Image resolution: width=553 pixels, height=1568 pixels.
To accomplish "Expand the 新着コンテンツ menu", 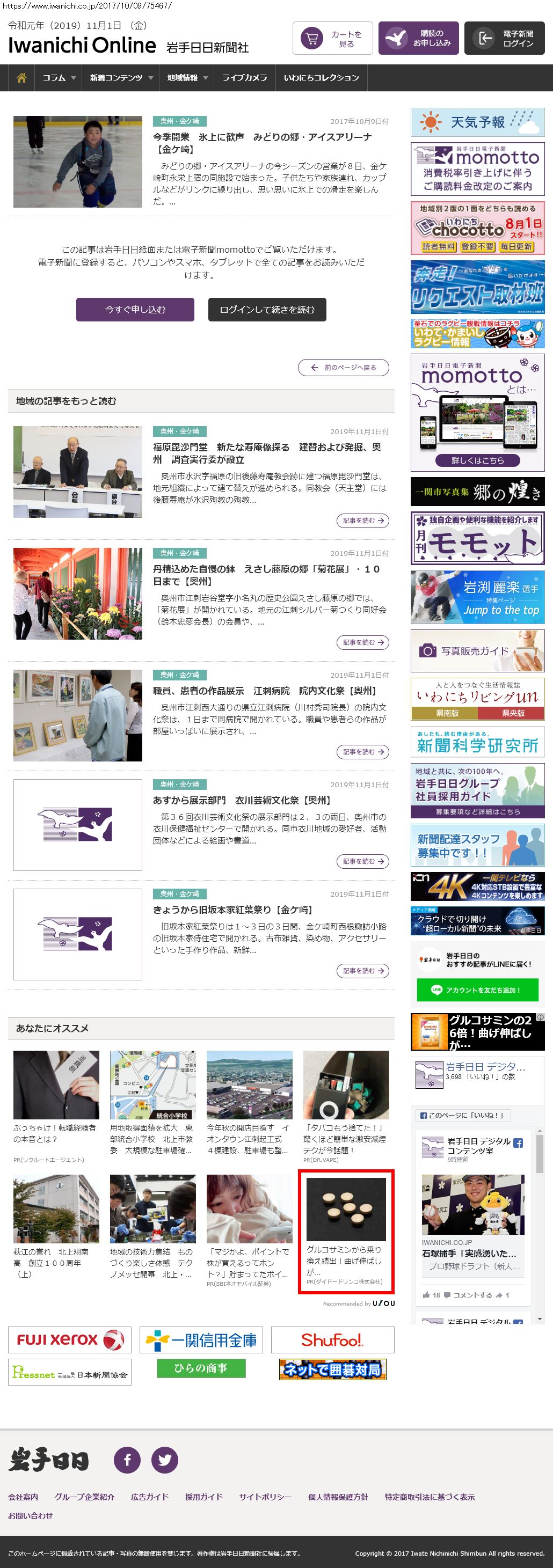I will (x=121, y=78).
